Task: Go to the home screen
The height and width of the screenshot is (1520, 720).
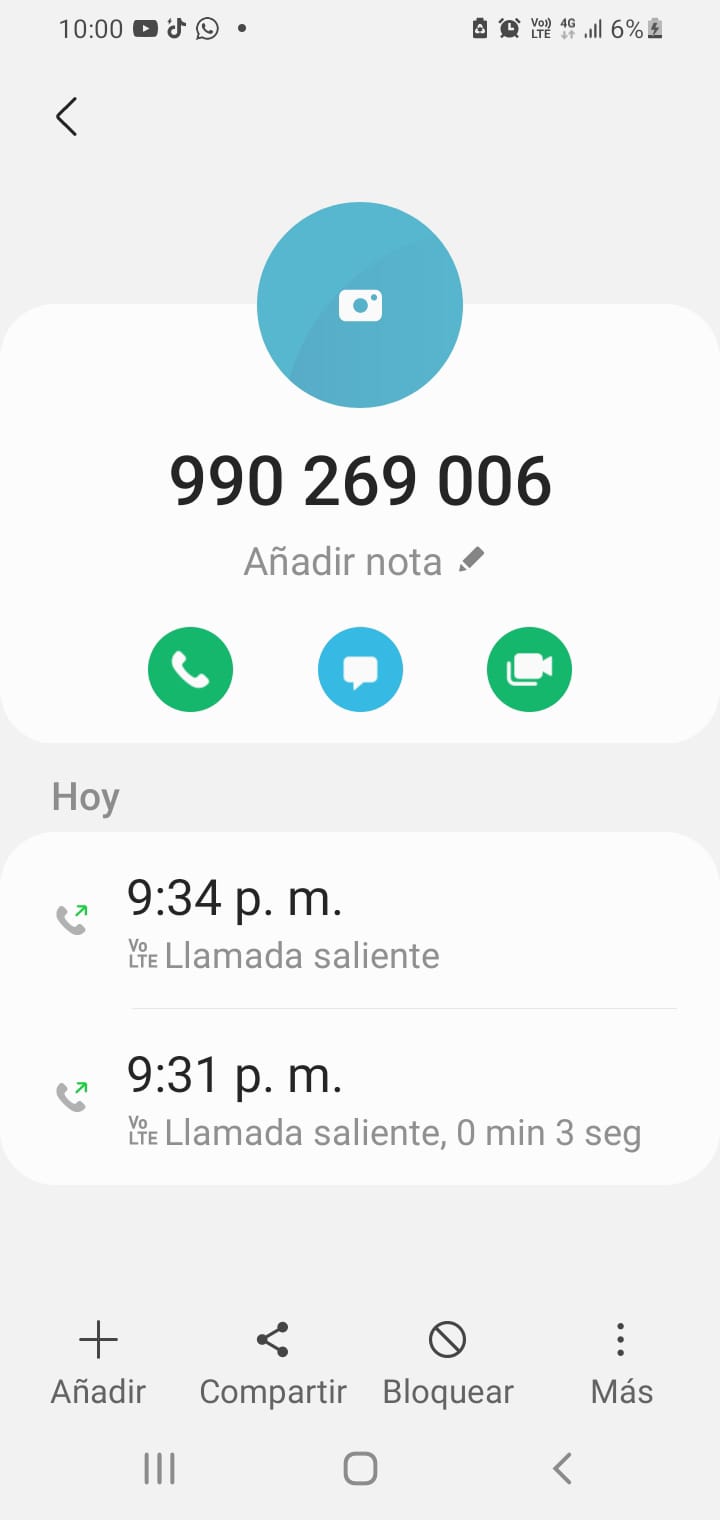Action: coord(360,1468)
